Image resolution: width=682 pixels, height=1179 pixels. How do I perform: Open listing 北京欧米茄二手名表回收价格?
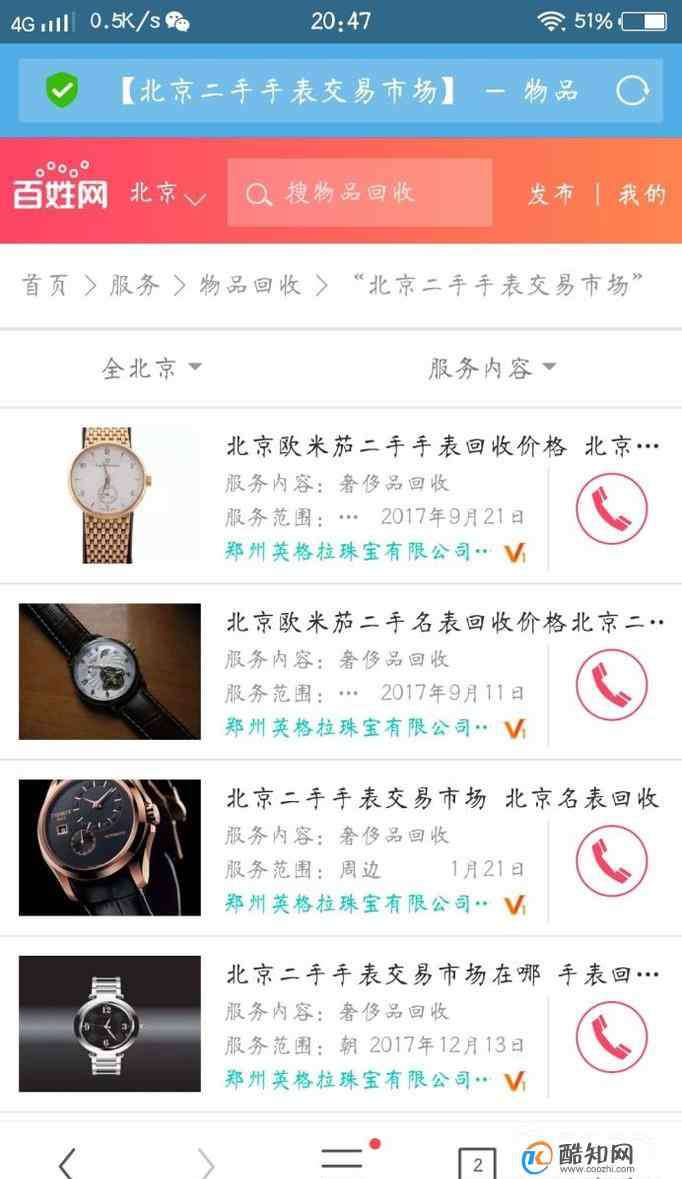[396, 622]
